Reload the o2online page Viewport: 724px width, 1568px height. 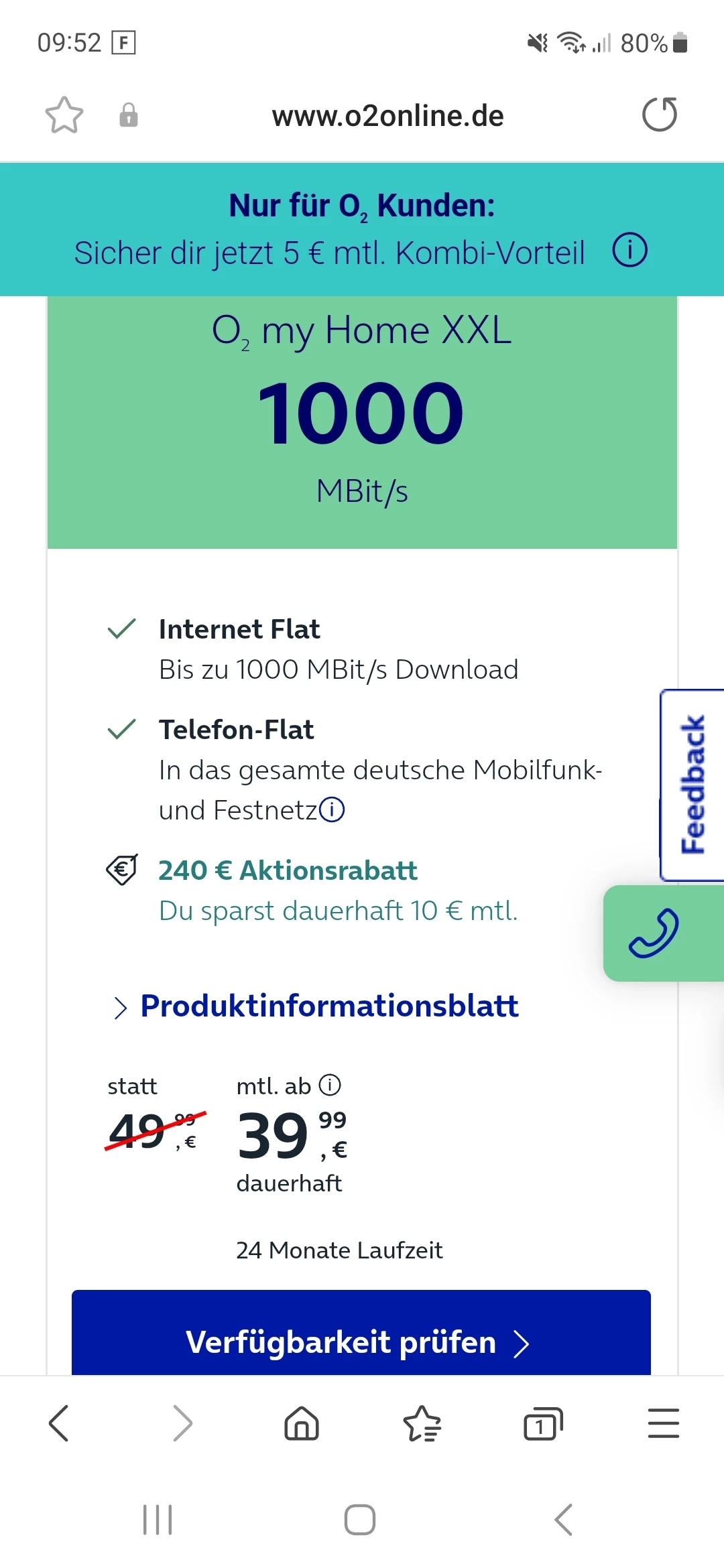click(660, 115)
